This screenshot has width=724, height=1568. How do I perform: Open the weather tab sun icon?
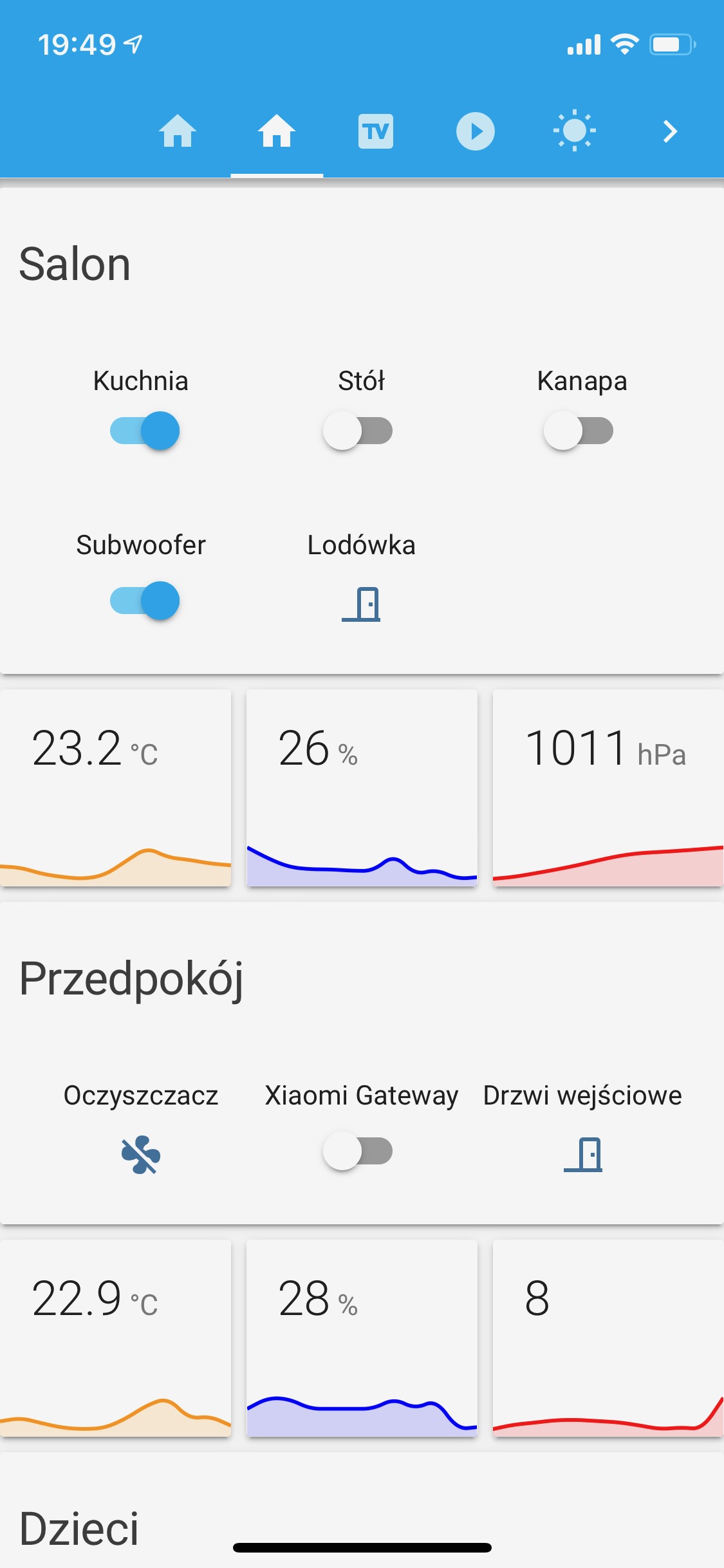point(575,131)
